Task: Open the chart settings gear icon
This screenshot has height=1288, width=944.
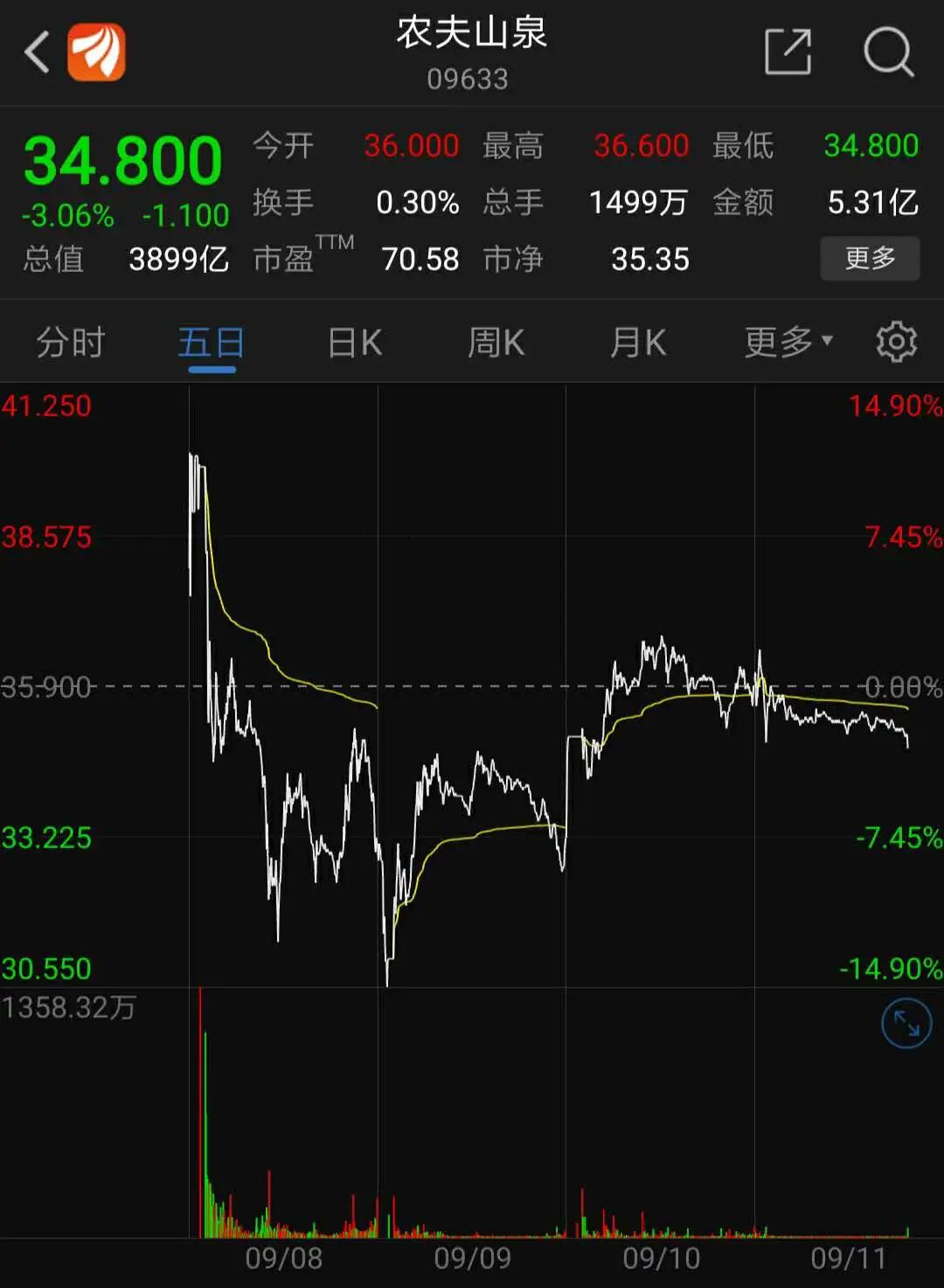Action: tap(896, 342)
